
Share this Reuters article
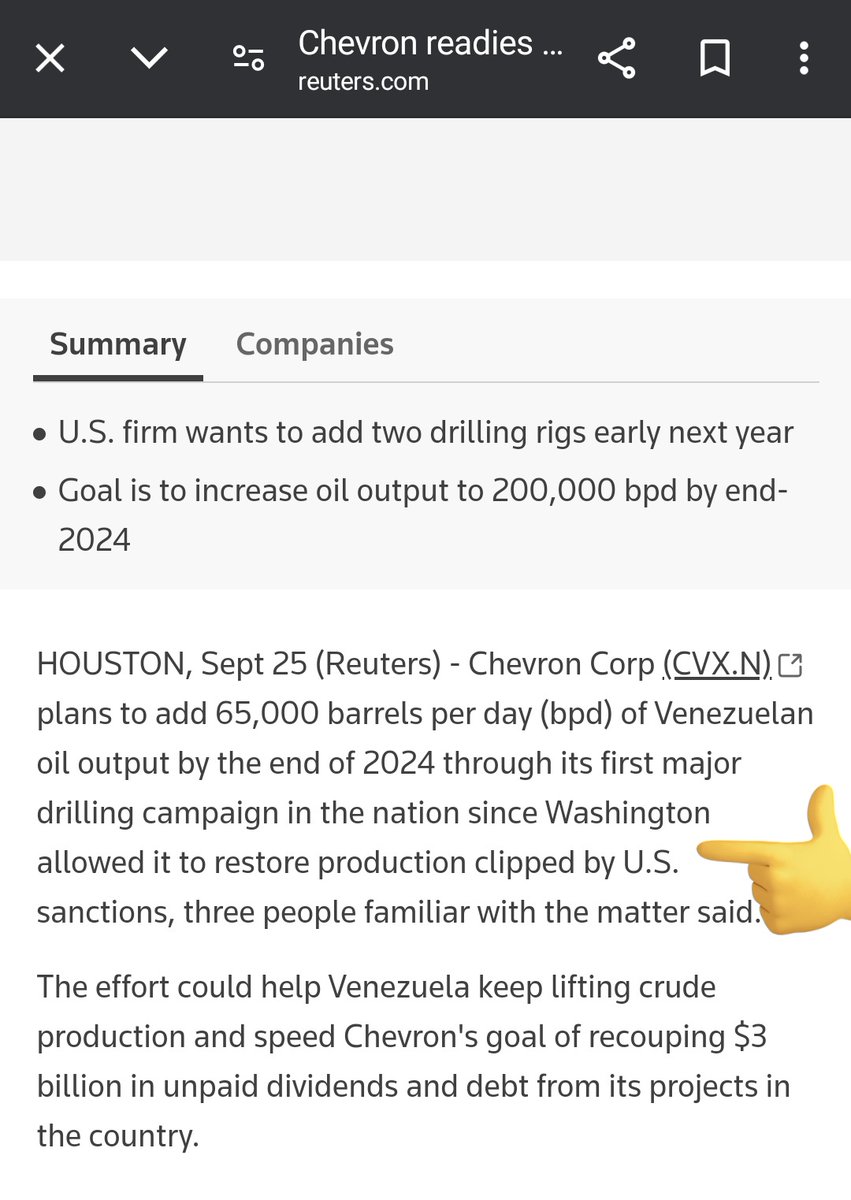click(617, 59)
